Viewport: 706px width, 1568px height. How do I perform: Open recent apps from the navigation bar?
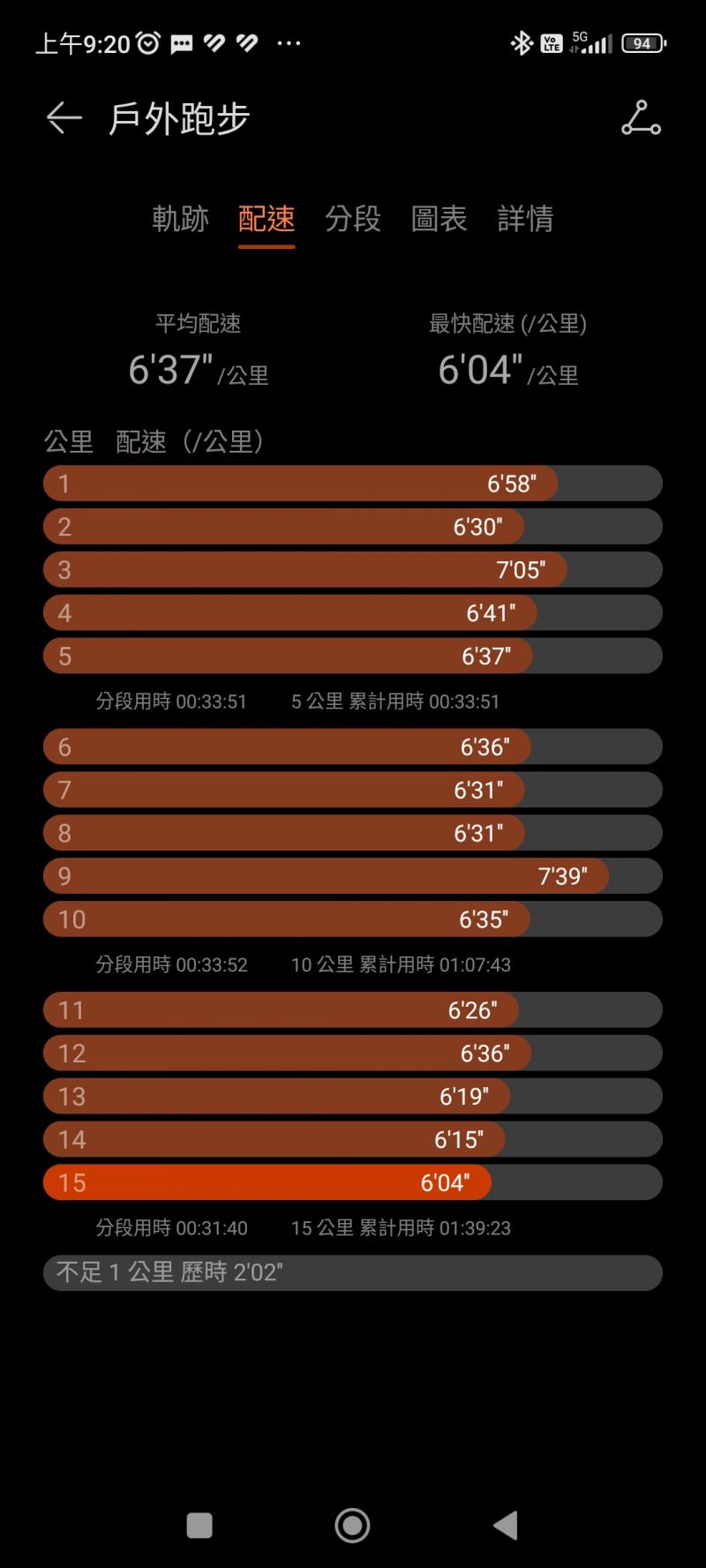click(199, 1525)
